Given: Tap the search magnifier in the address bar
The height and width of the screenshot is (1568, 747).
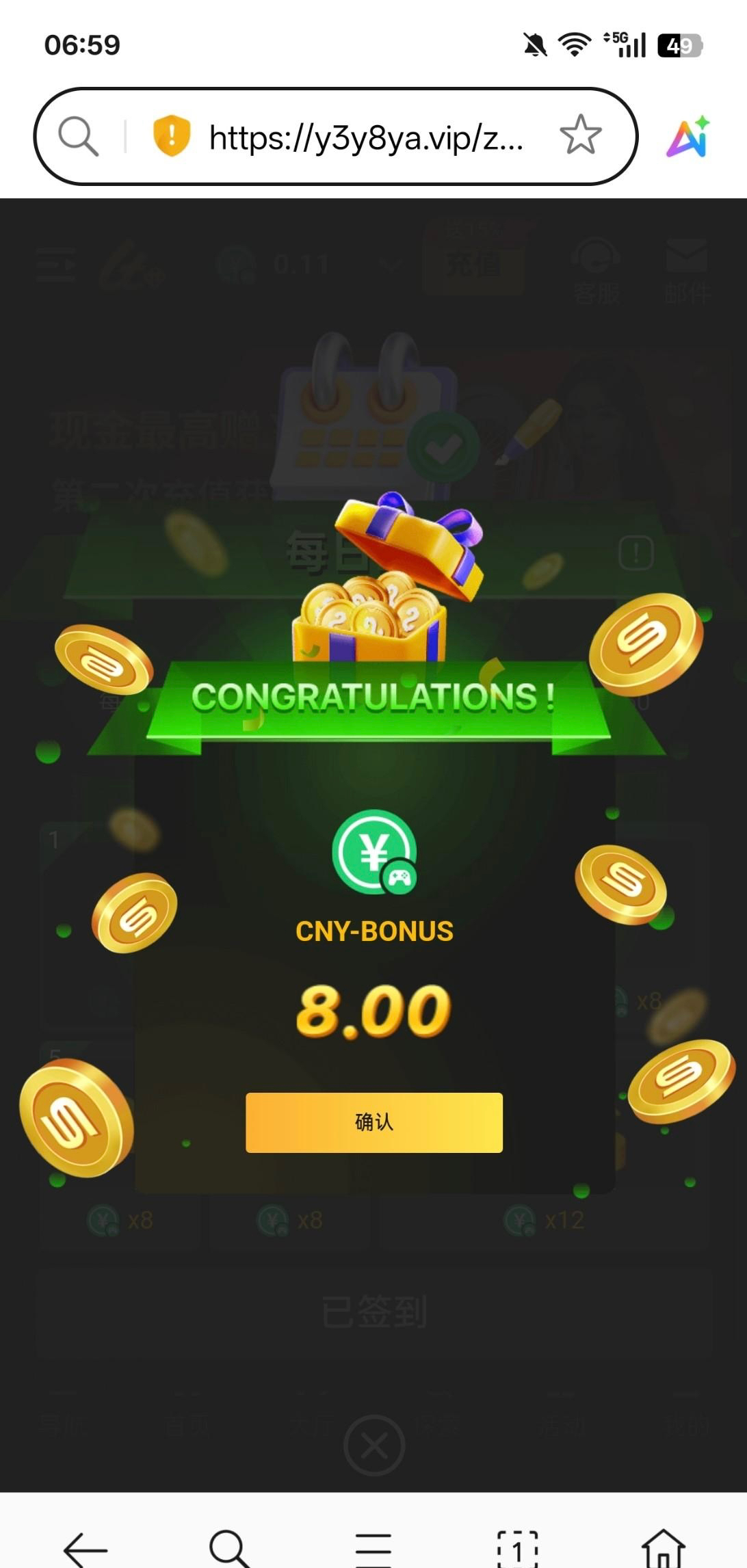Looking at the screenshot, I should 78,136.
